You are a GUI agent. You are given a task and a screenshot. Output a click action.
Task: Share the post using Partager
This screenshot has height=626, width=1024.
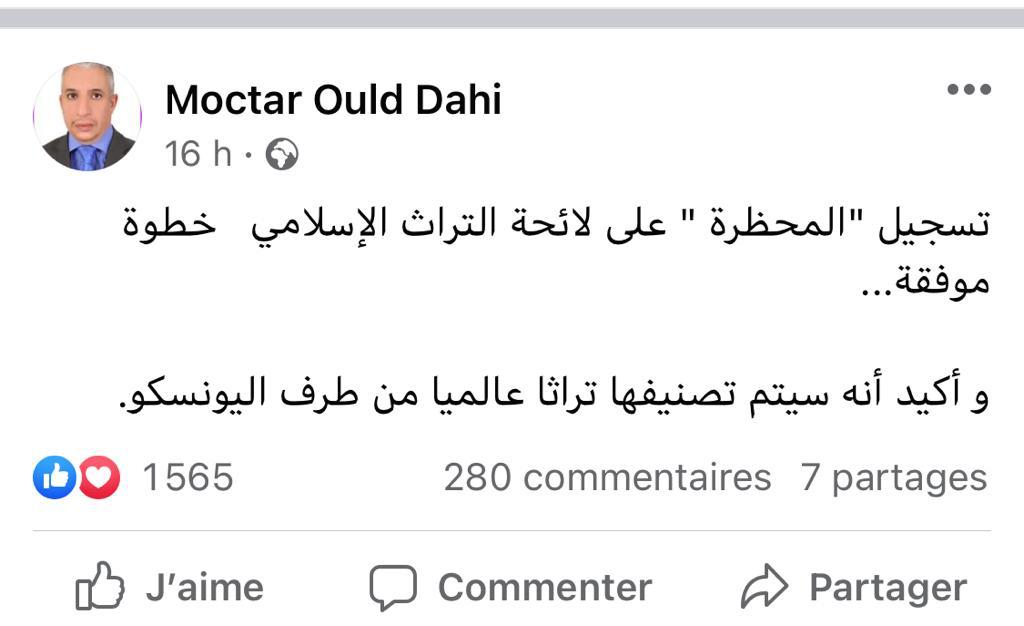pyautogui.click(x=853, y=587)
